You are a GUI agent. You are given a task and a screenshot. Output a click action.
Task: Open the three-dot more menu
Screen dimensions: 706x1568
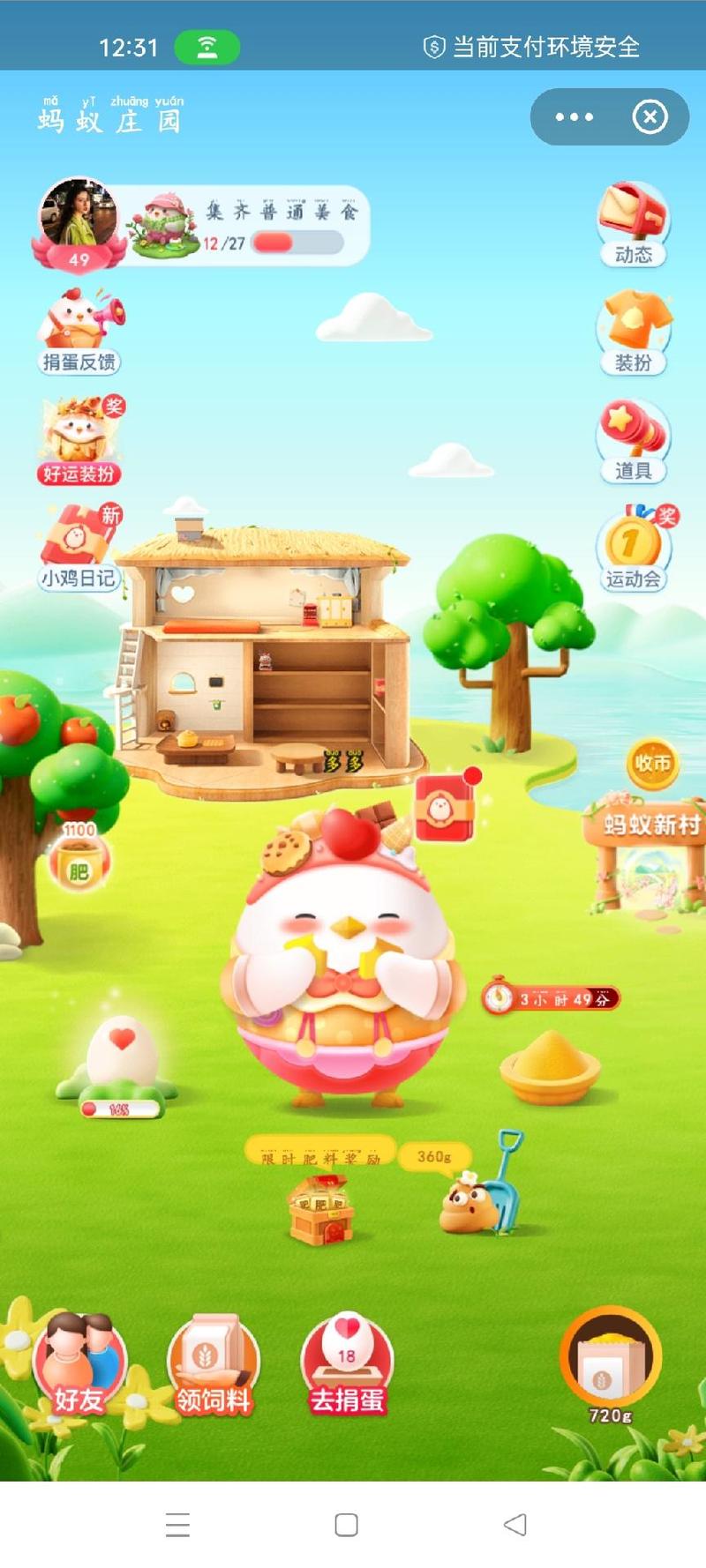(x=574, y=116)
